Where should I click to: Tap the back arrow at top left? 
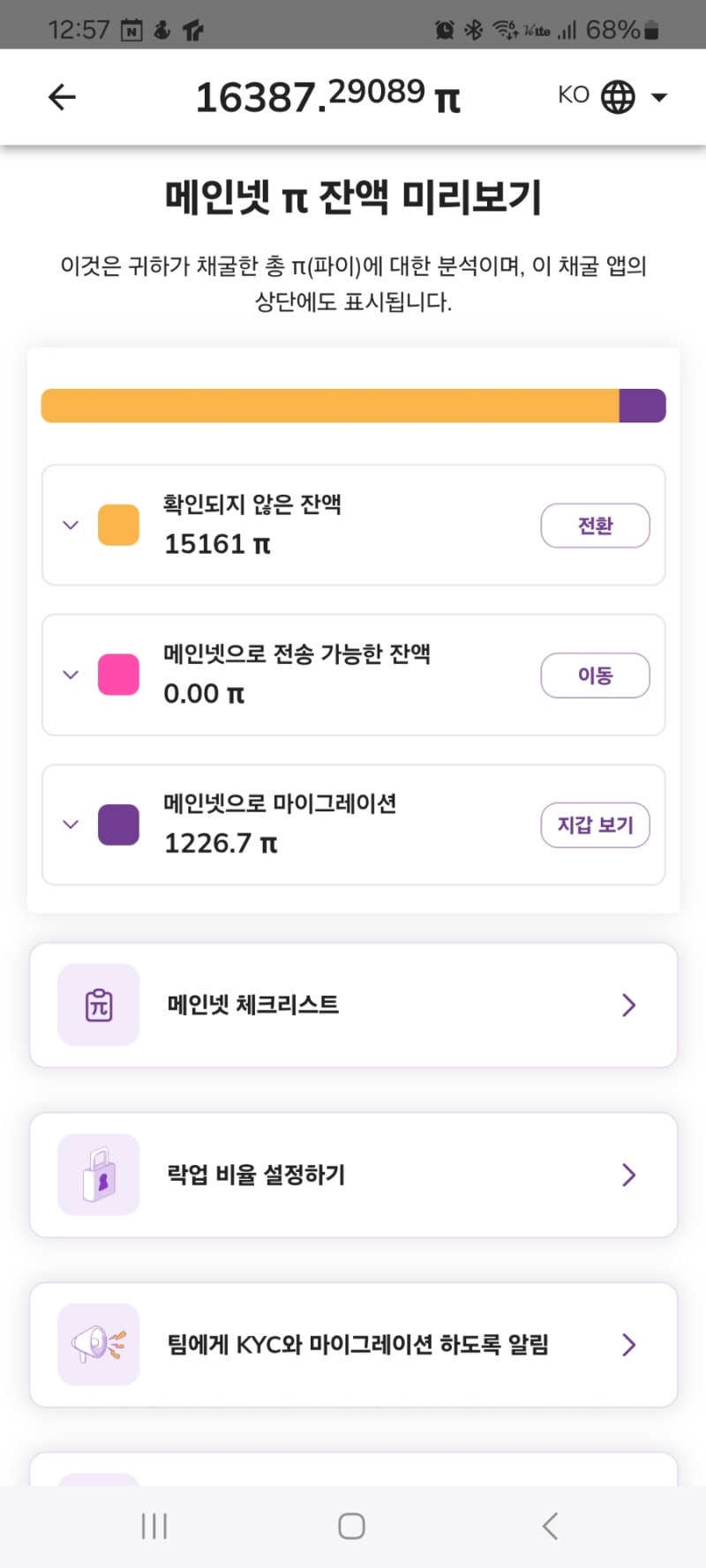[60, 95]
